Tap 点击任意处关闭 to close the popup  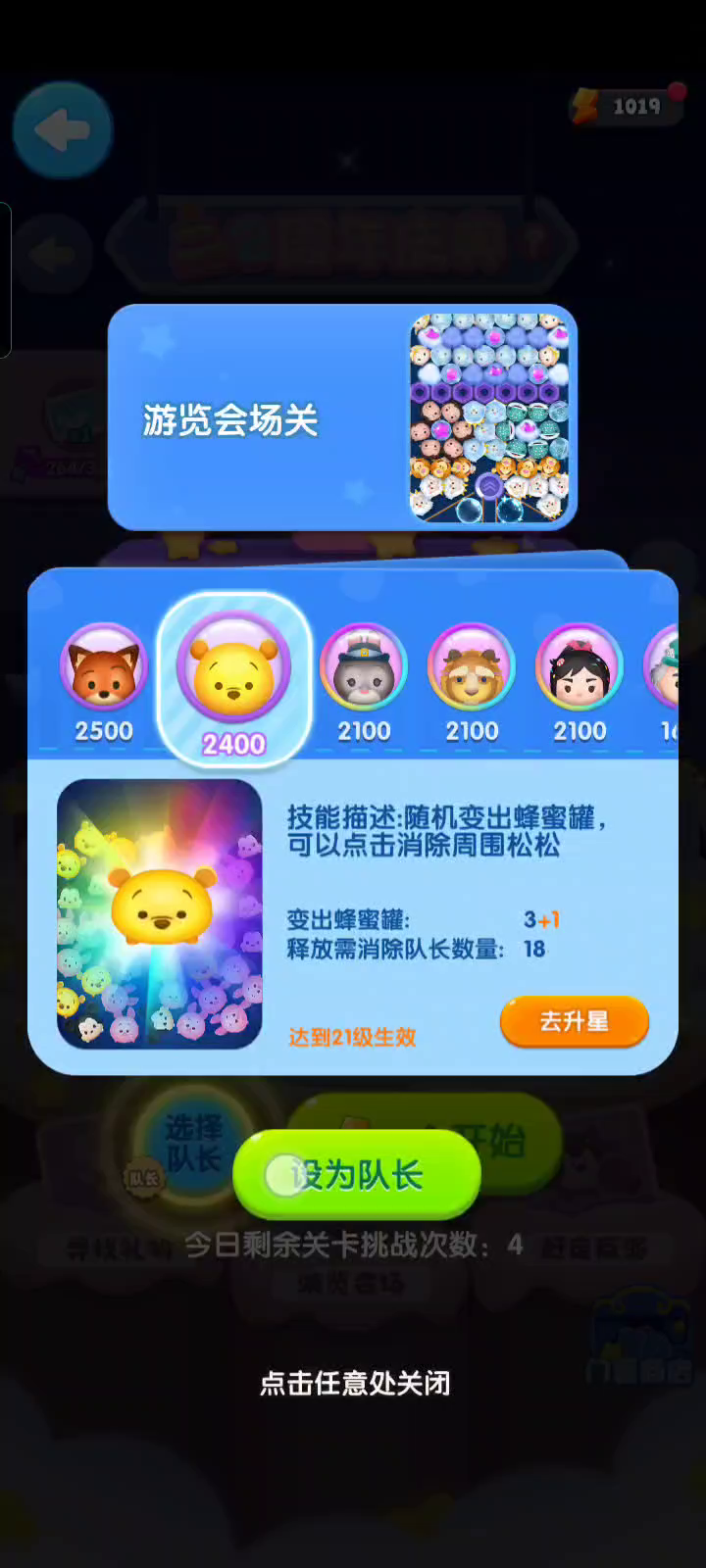pos(355,1383)
